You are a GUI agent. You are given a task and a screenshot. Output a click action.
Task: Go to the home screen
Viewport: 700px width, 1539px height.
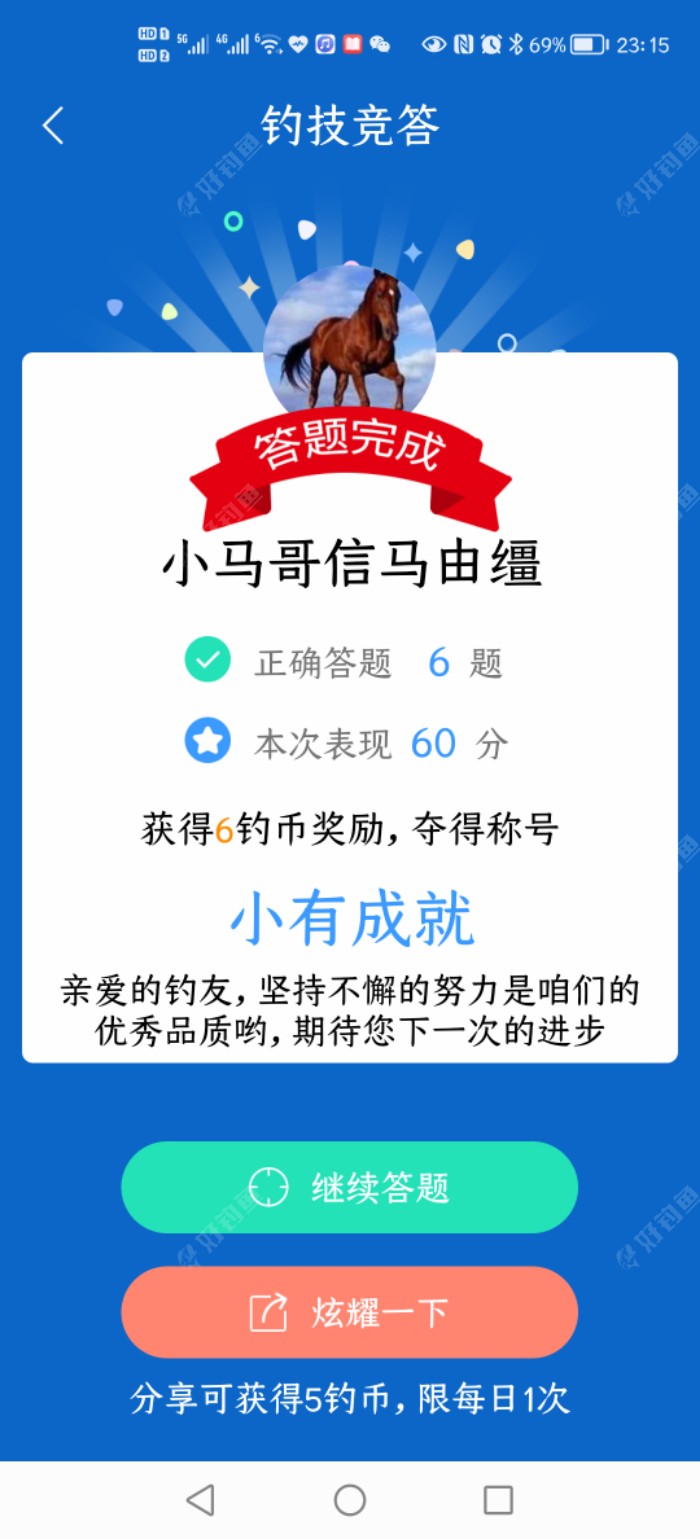pos(349,1499)
